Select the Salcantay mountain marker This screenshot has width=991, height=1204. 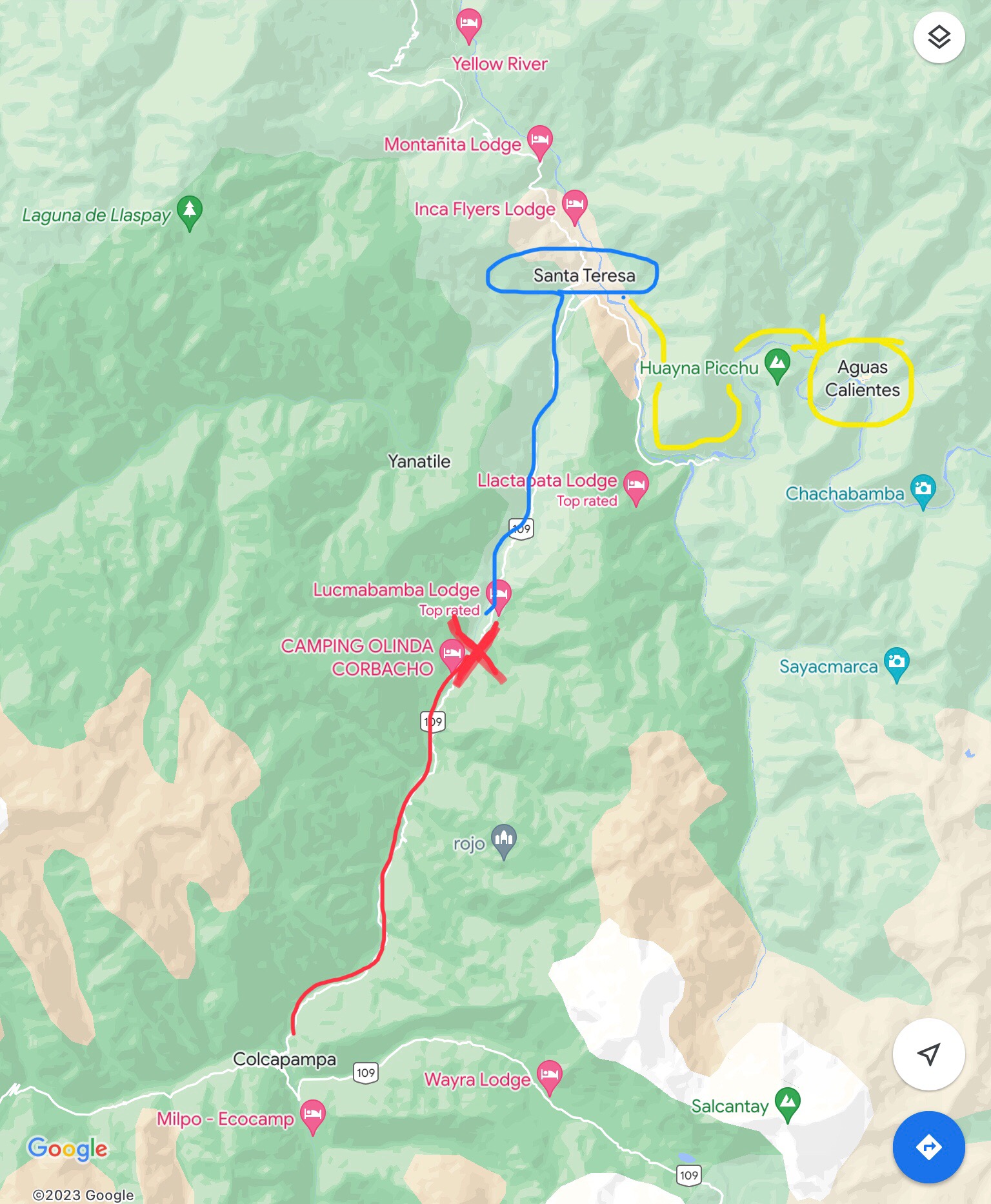click(x=787, y=1101)
